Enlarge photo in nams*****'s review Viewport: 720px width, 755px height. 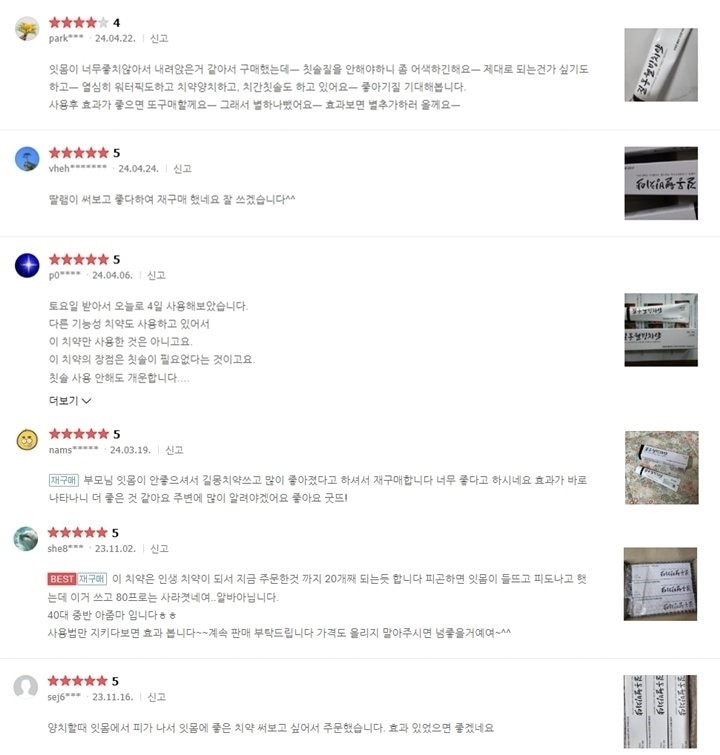coord(660,468)
